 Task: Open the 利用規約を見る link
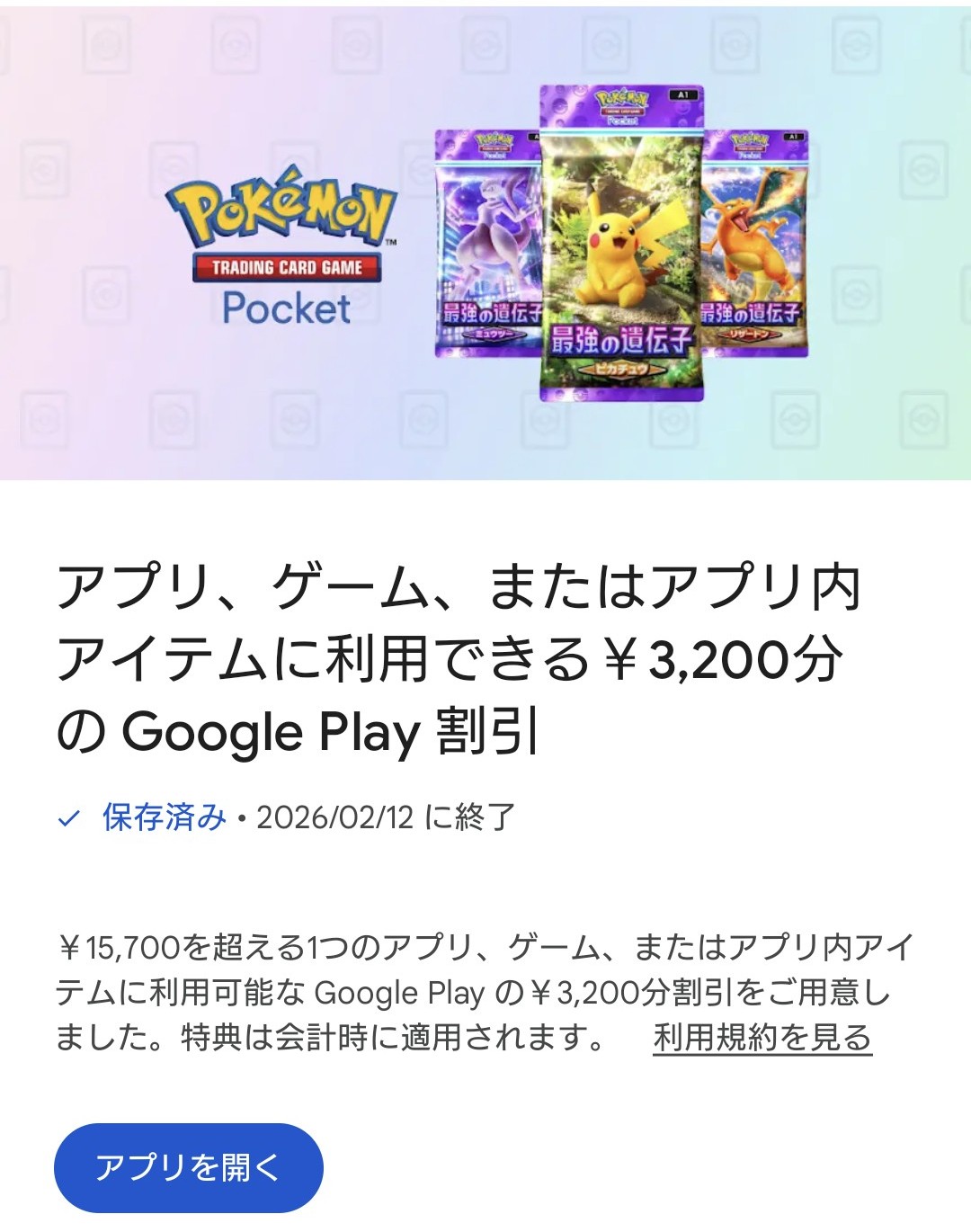tap(762, 1038)
